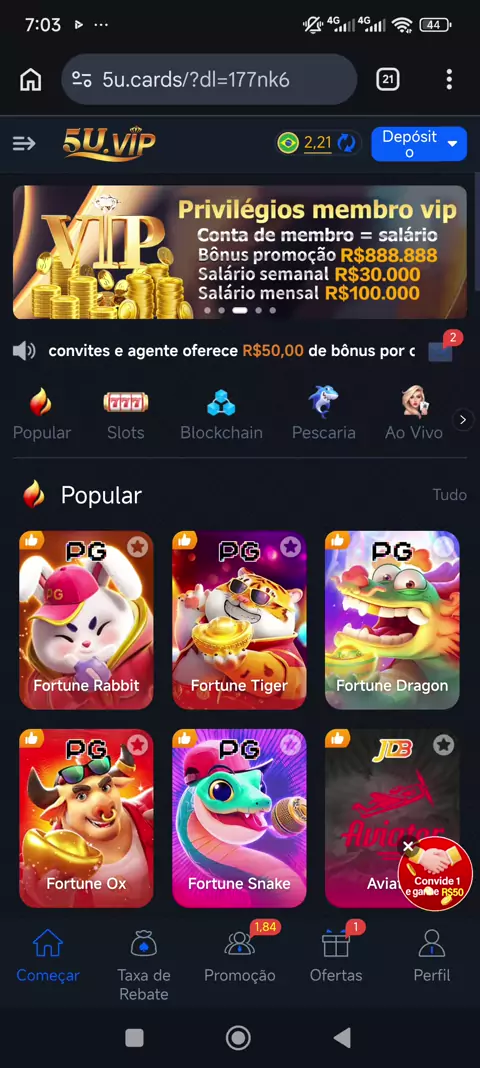Show more categories with the arrow

(x=463, y=420)
